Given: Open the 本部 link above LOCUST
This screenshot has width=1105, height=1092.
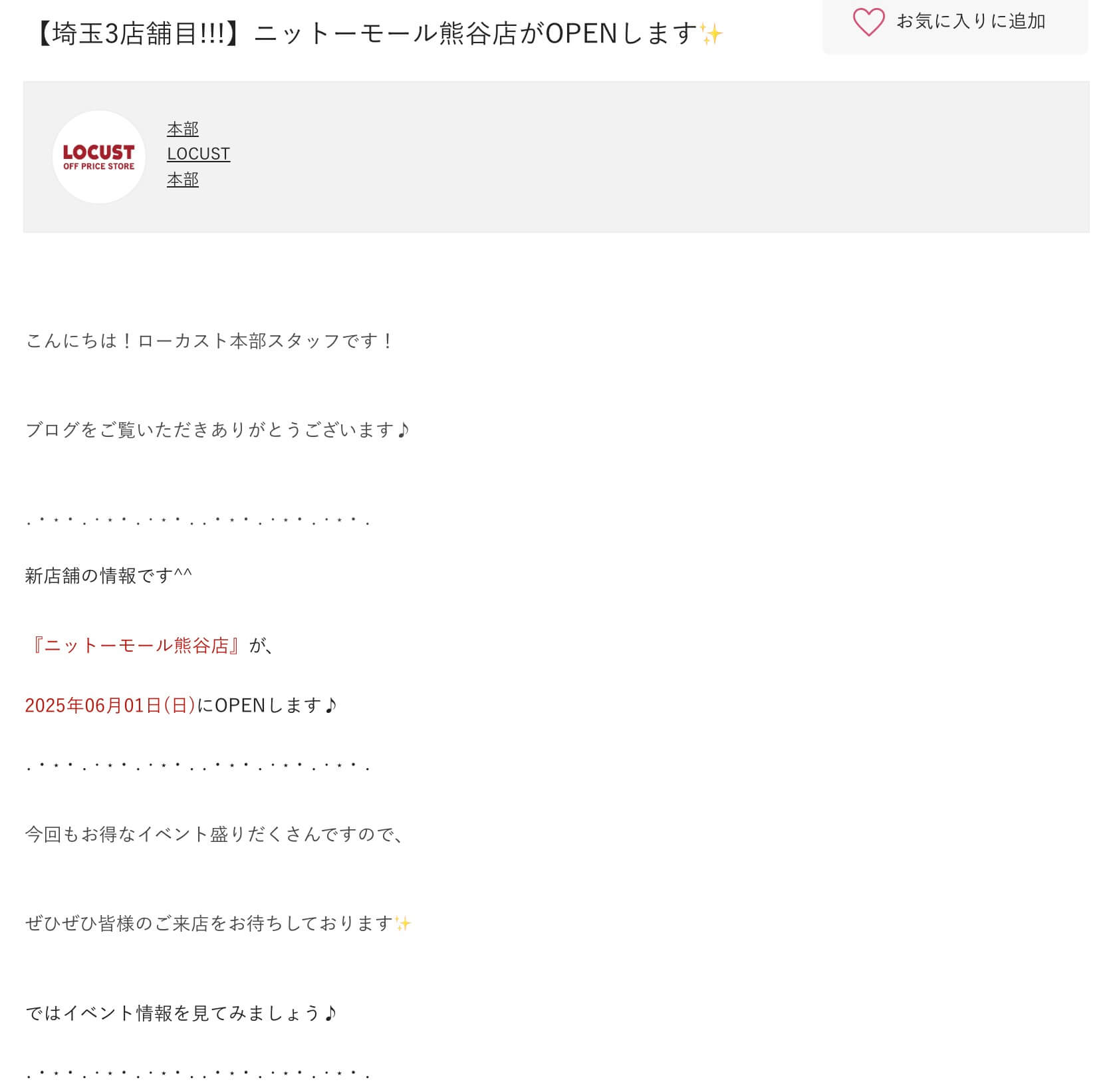Looking at the screenshot, I should (x=182, y=128).
